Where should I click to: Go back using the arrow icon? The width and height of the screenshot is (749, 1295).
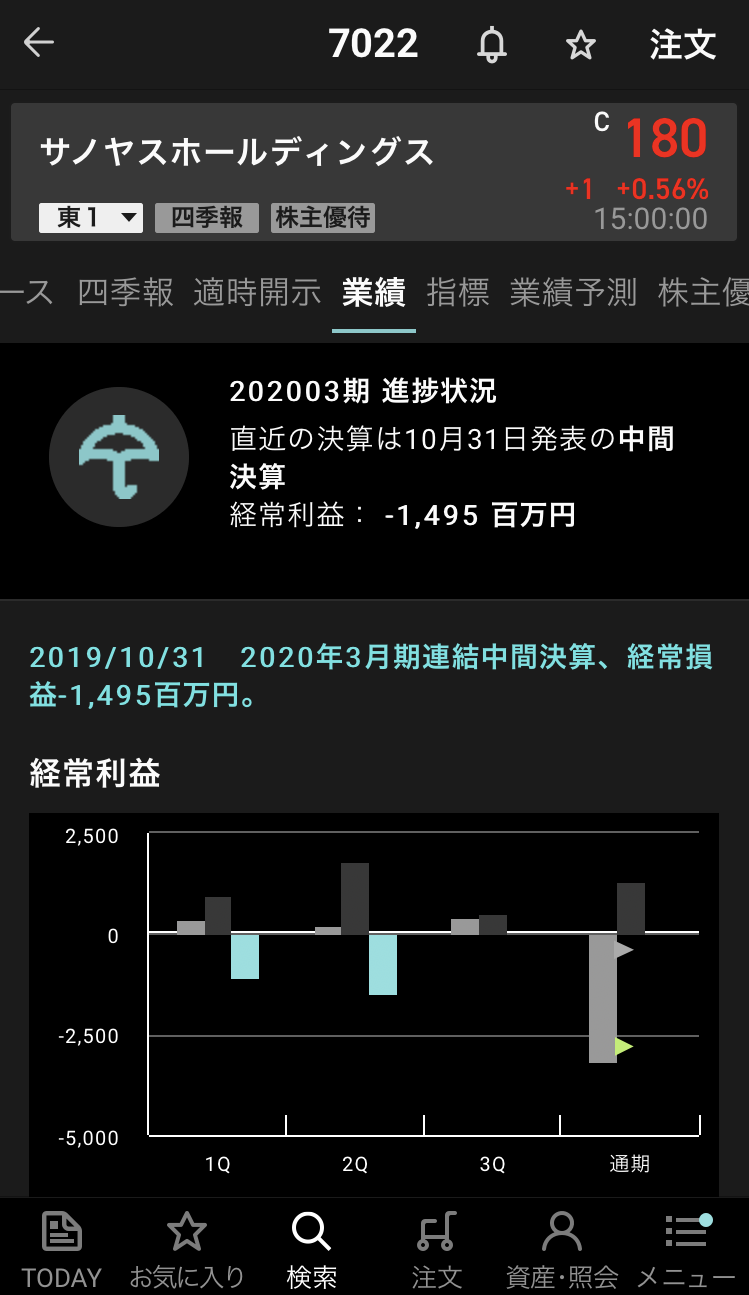pos(39,43)
